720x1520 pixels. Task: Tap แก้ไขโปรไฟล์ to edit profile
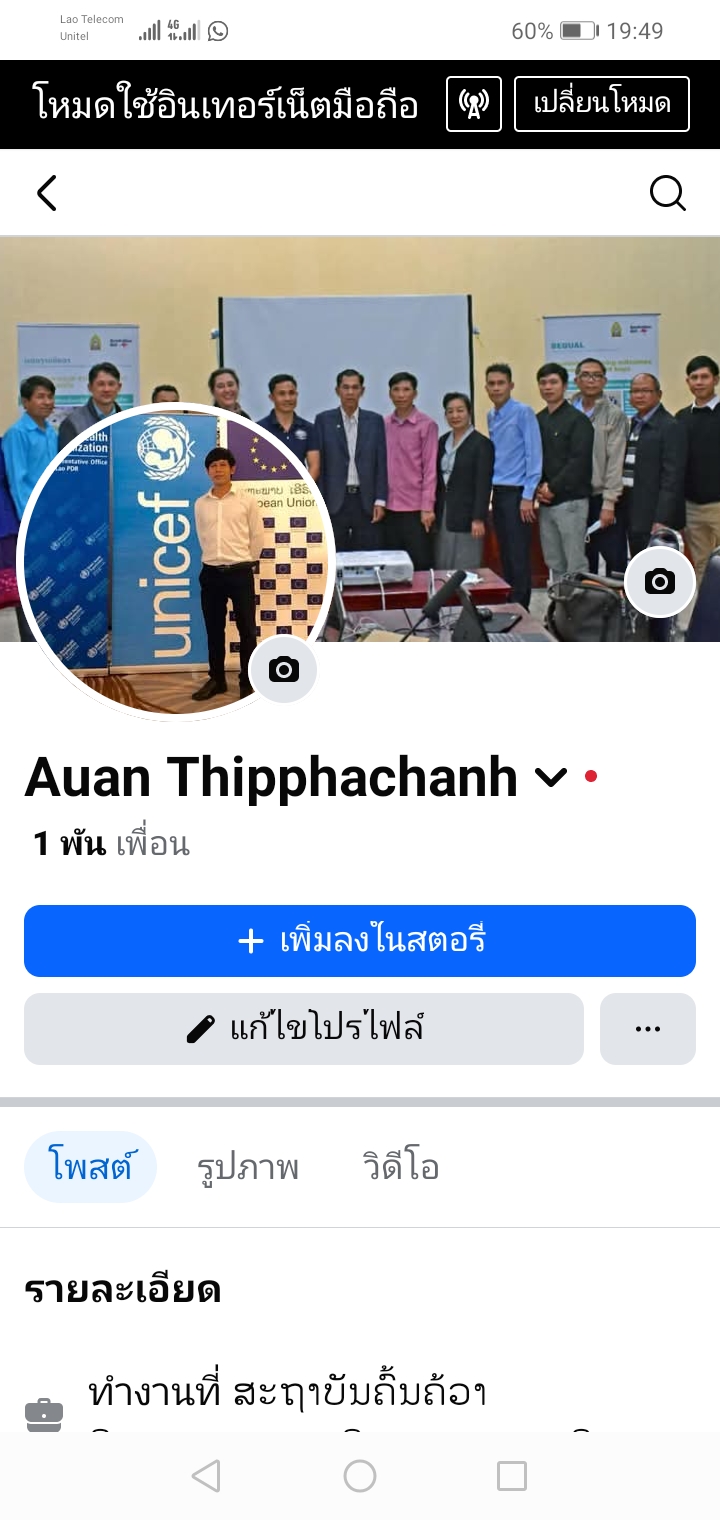pos(304,1029)
